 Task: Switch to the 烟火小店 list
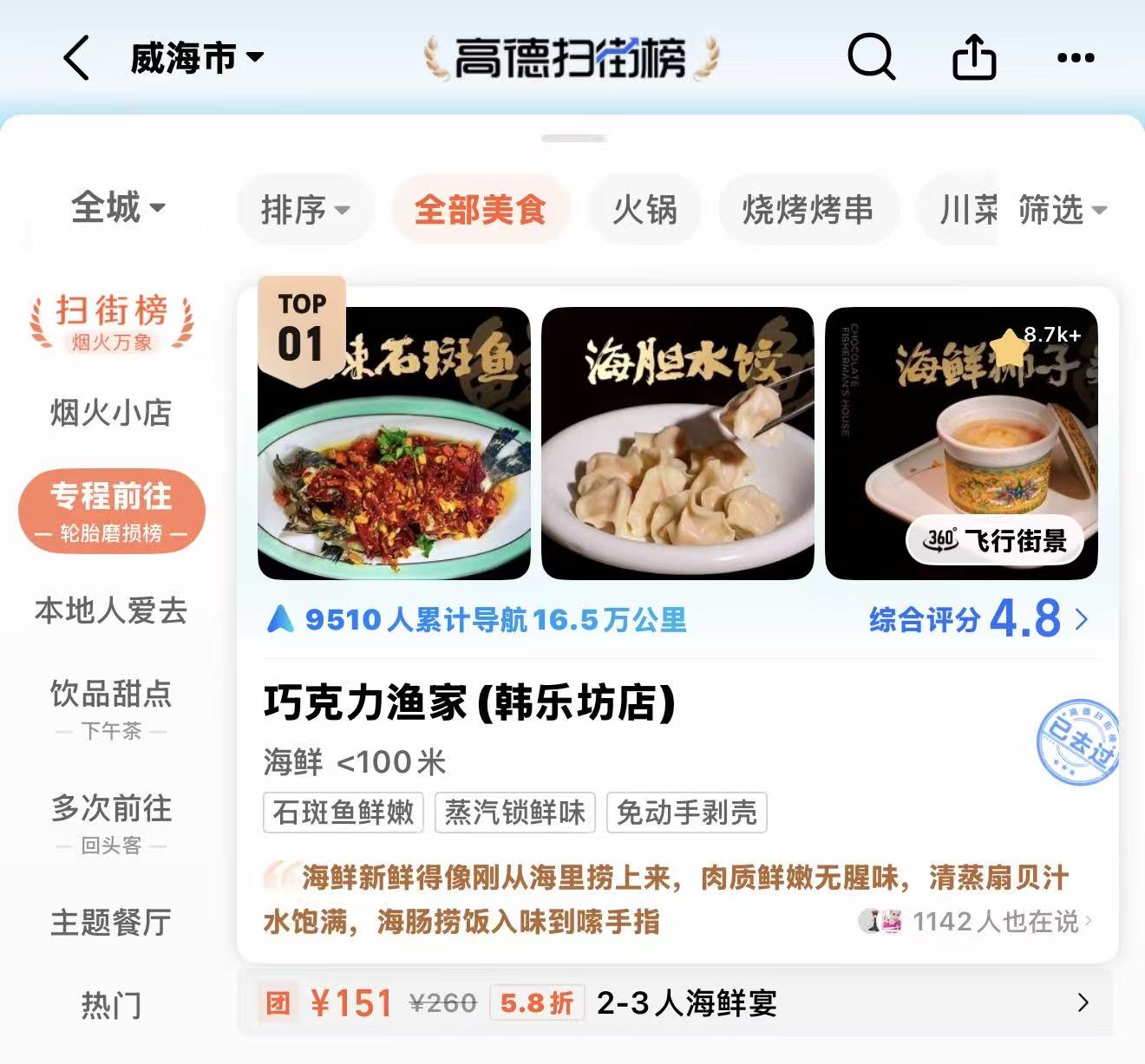111,413
